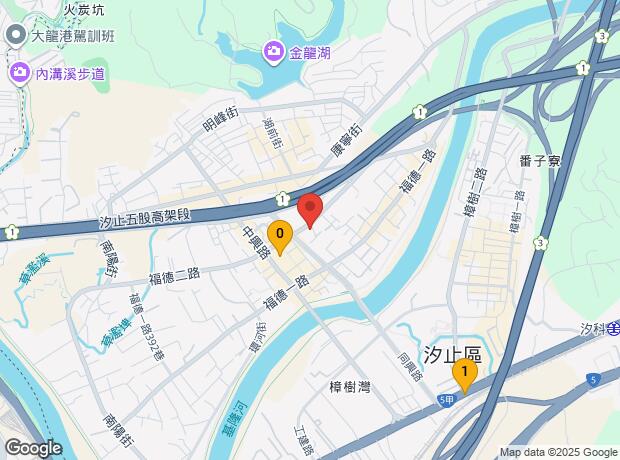Tap the orange marker labeled 1

point(463,373)
